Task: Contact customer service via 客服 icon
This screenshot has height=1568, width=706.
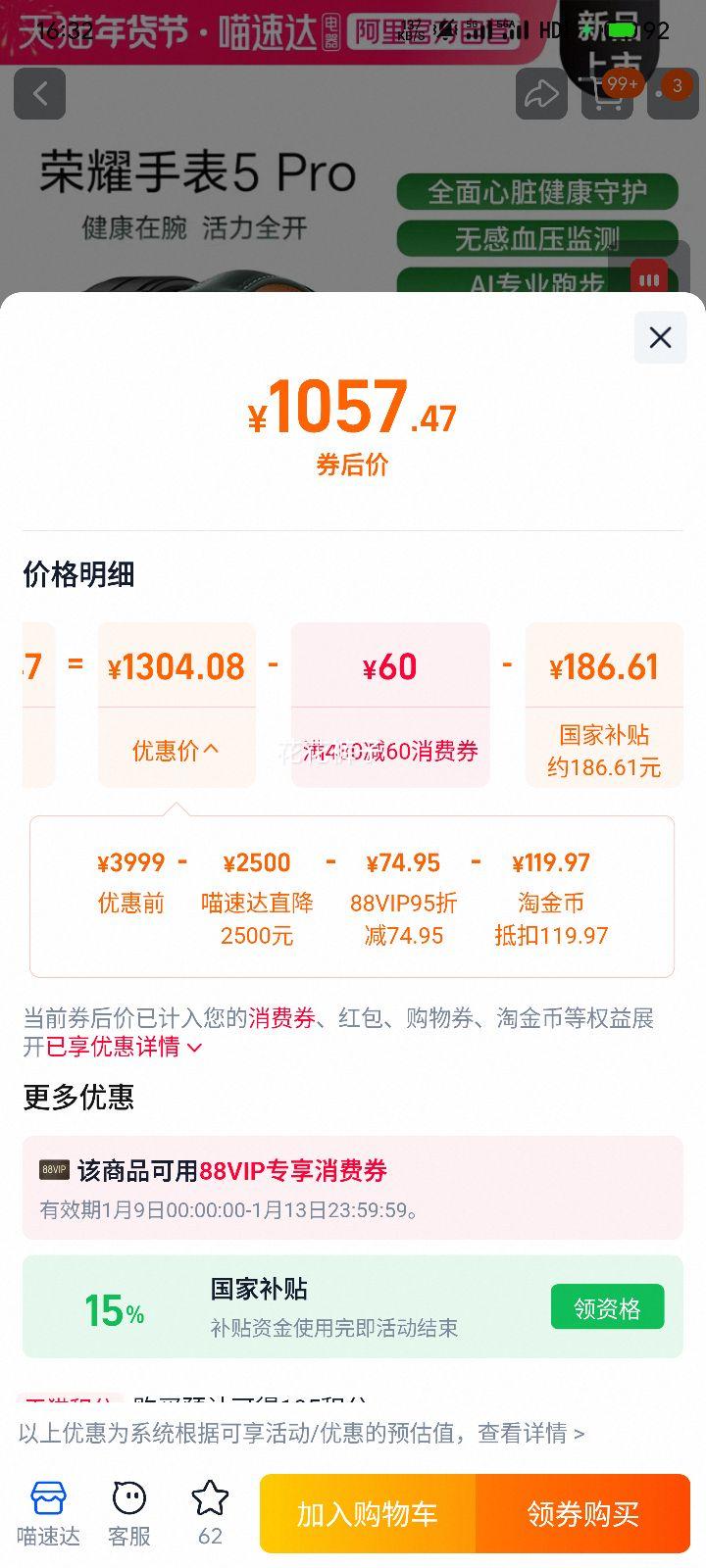Action: point(128,1511)
